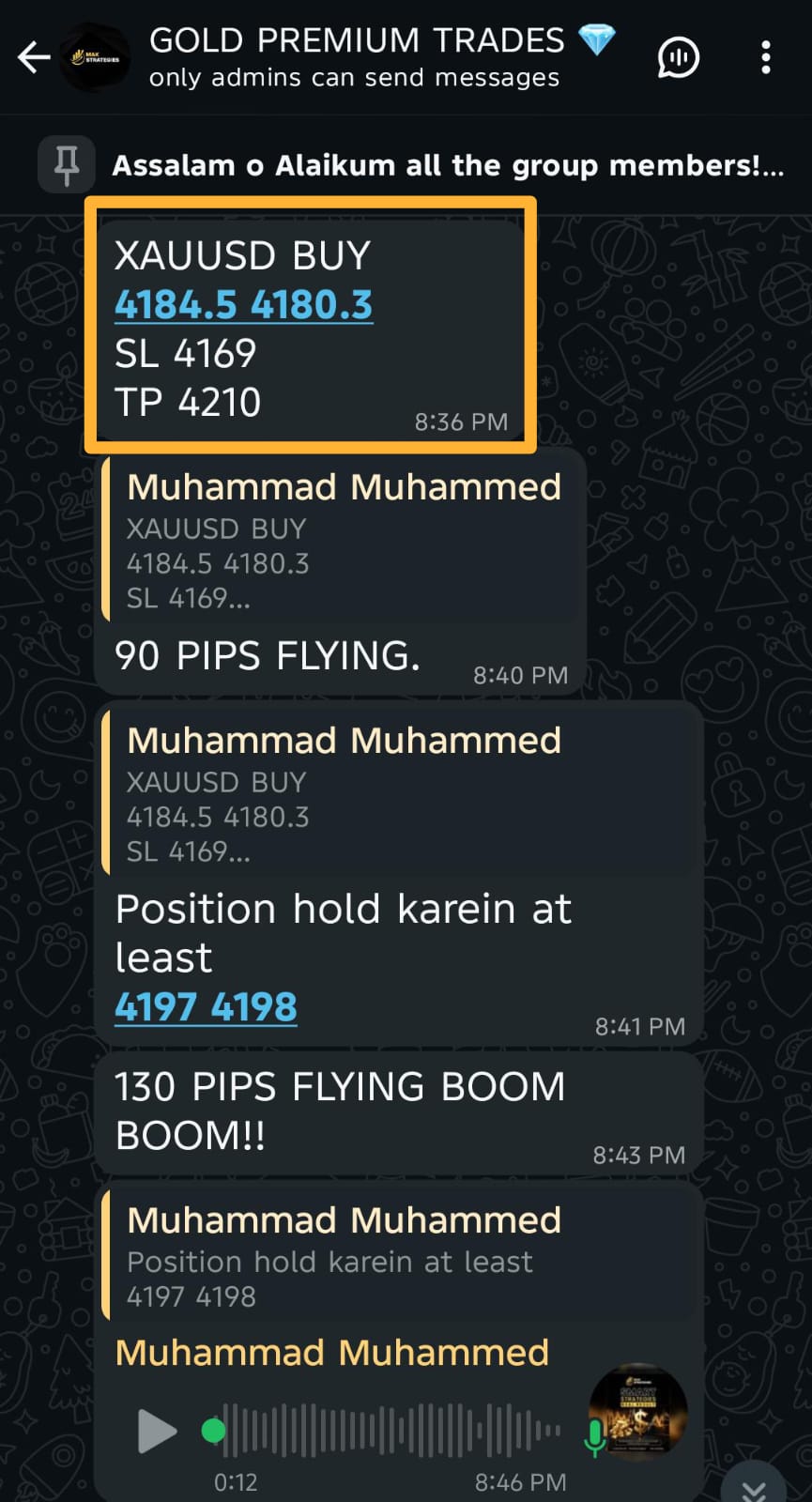The height and width of the screenshot is (1502, 812).
Task: Play the 0:12 voice message
Action: [x=156, y=1431]
